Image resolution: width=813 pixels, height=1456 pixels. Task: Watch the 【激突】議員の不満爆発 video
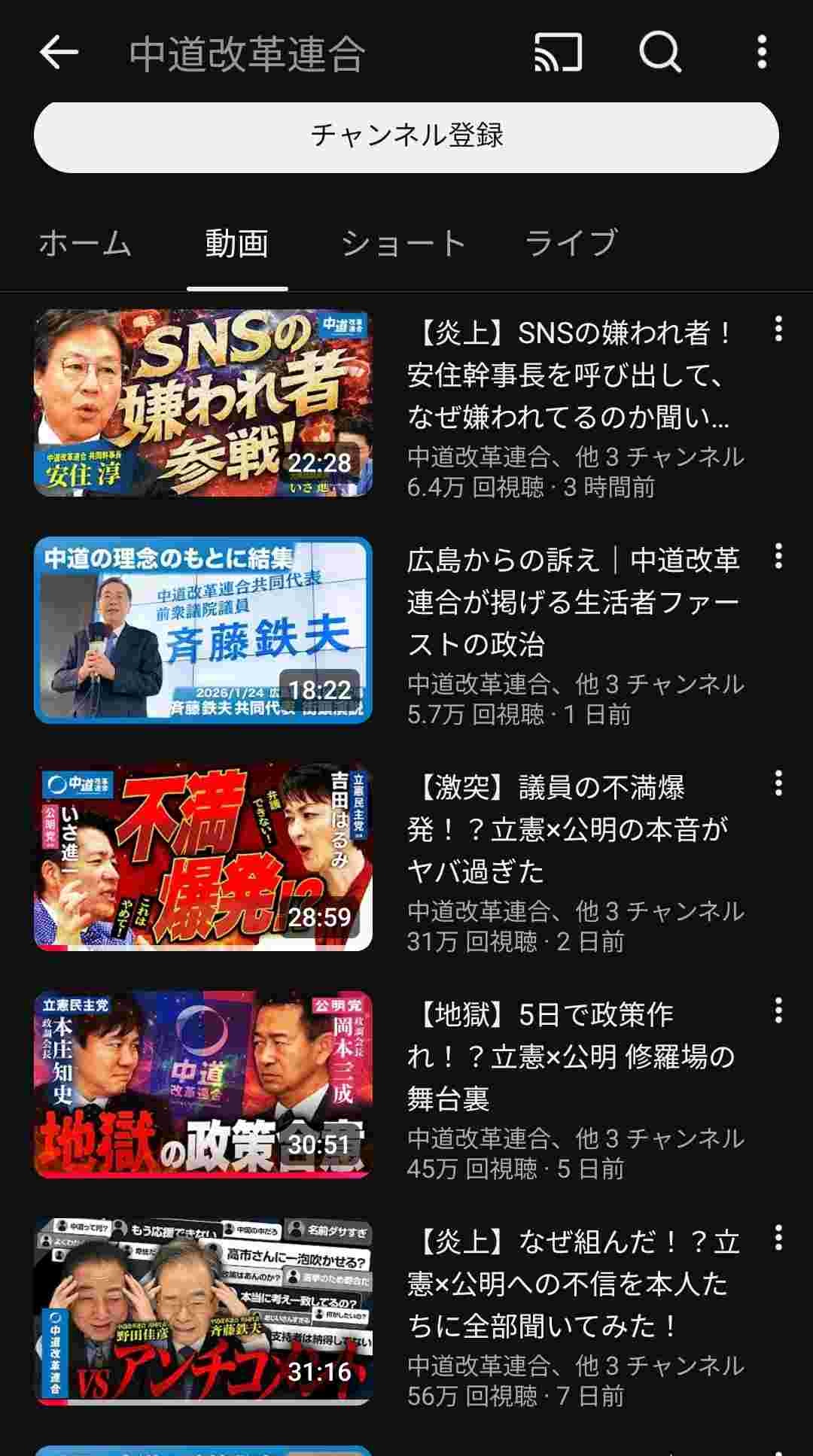tap(203, 858)
